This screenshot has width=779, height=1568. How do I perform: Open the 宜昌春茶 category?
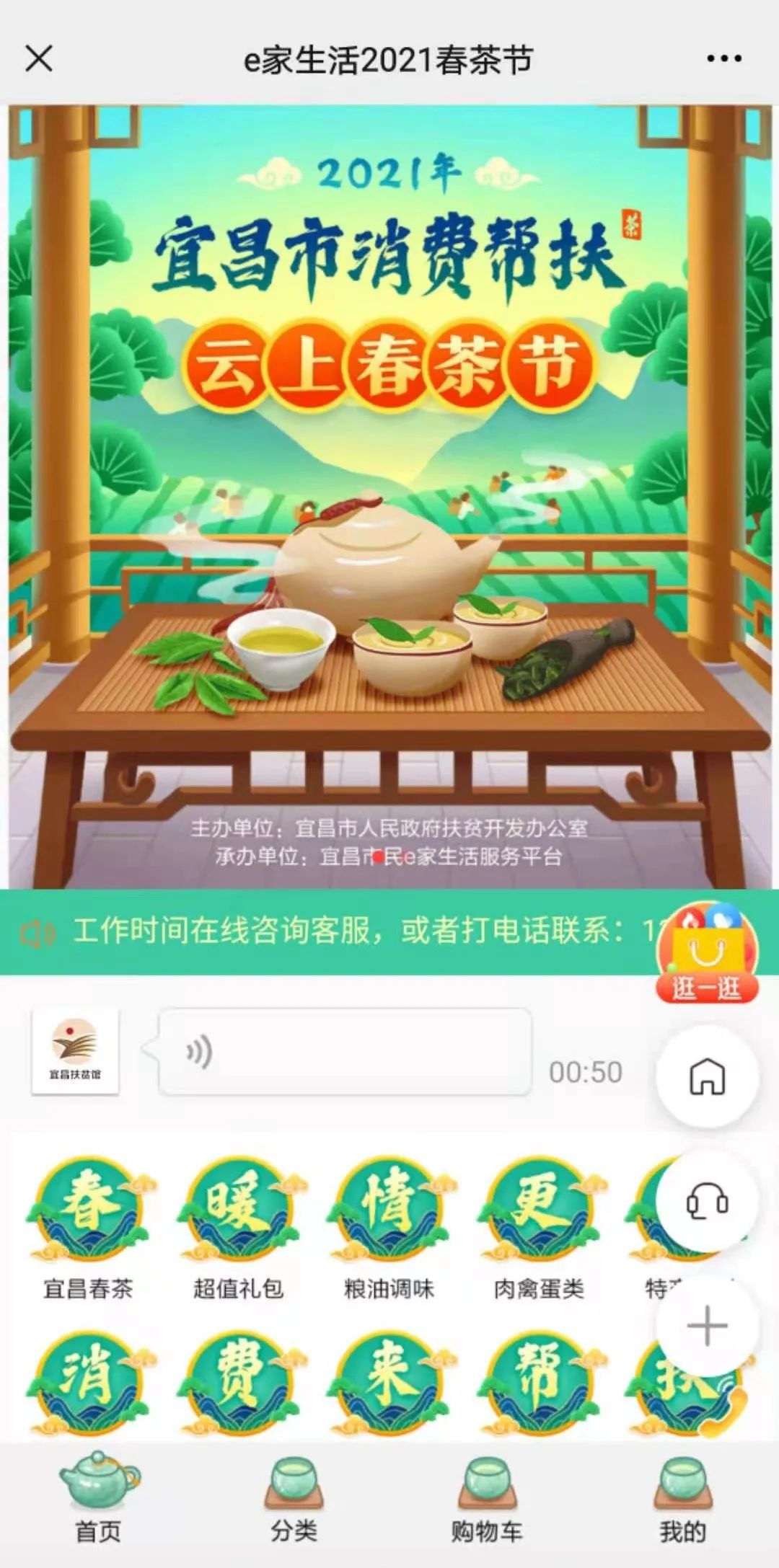point(89,1226)
